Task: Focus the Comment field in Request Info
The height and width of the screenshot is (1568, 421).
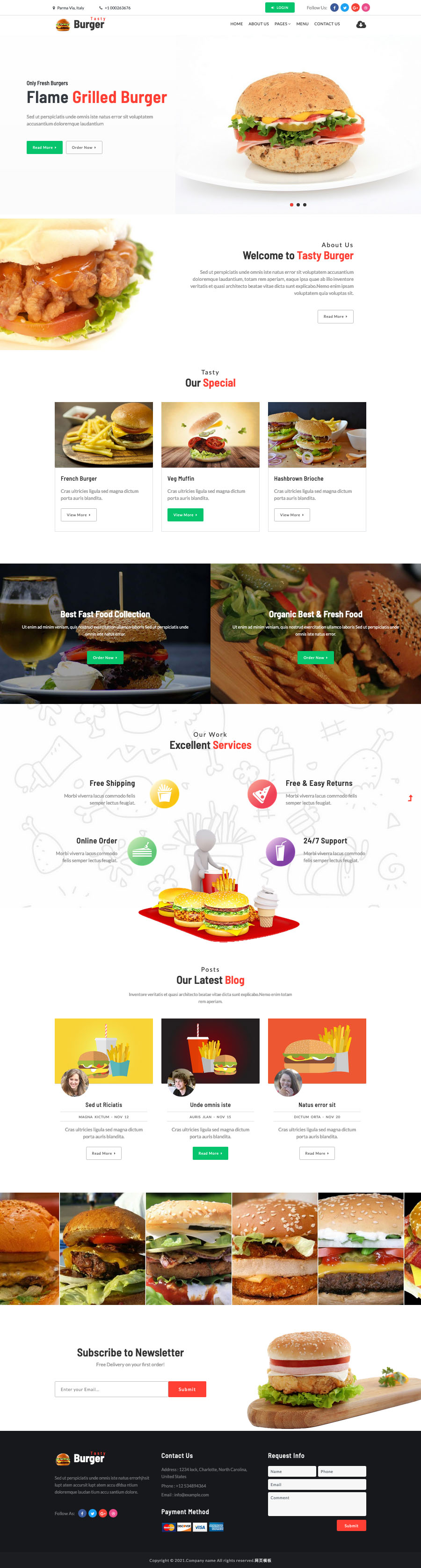Action: point(316,1504)
